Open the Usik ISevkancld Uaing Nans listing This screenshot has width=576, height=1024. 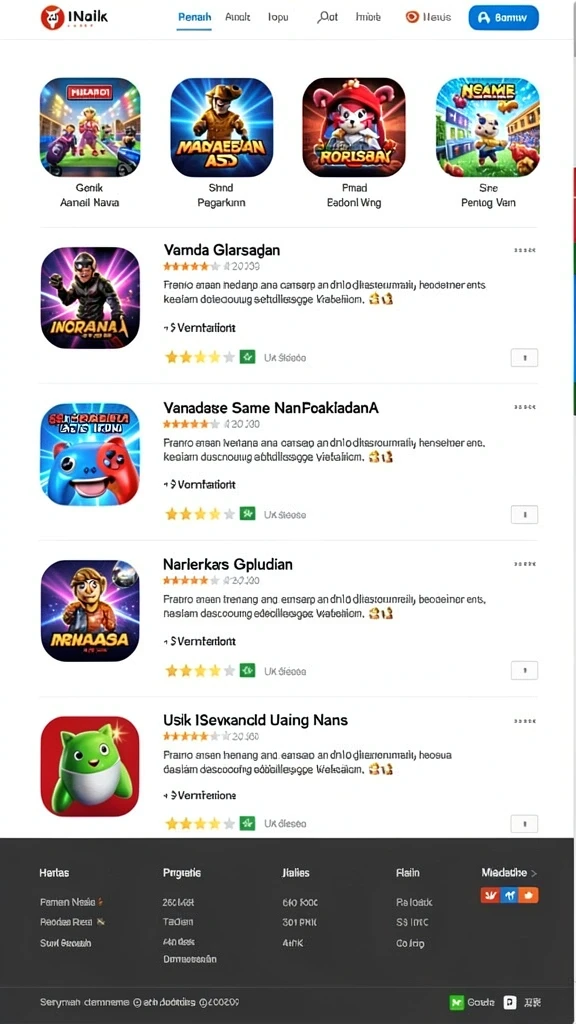[255, 720]
